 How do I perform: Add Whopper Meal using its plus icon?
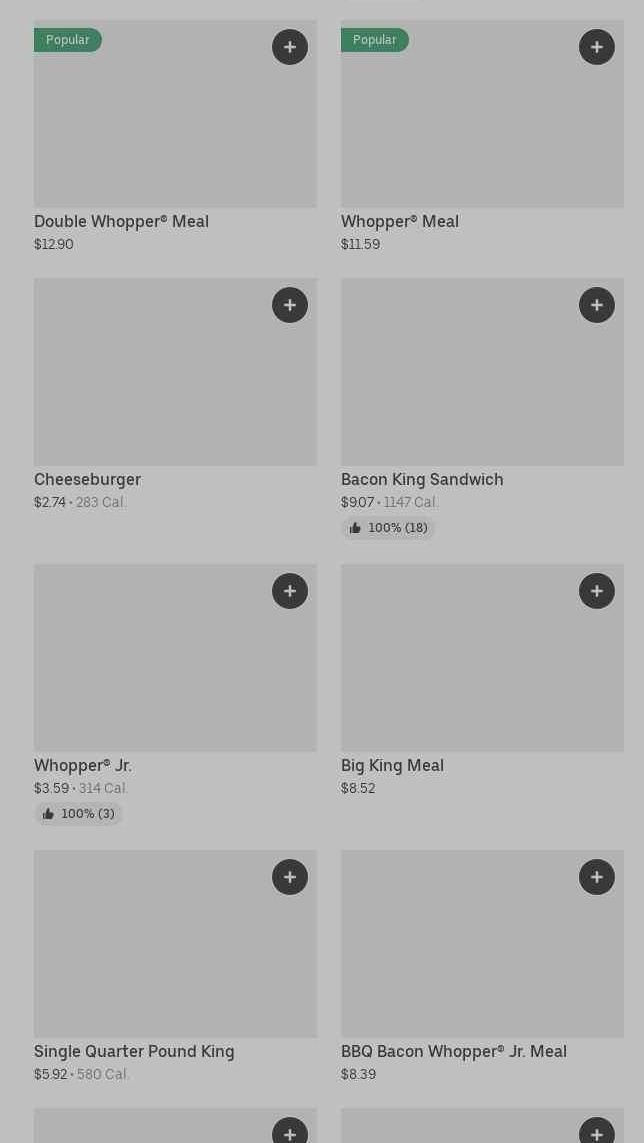597,47
